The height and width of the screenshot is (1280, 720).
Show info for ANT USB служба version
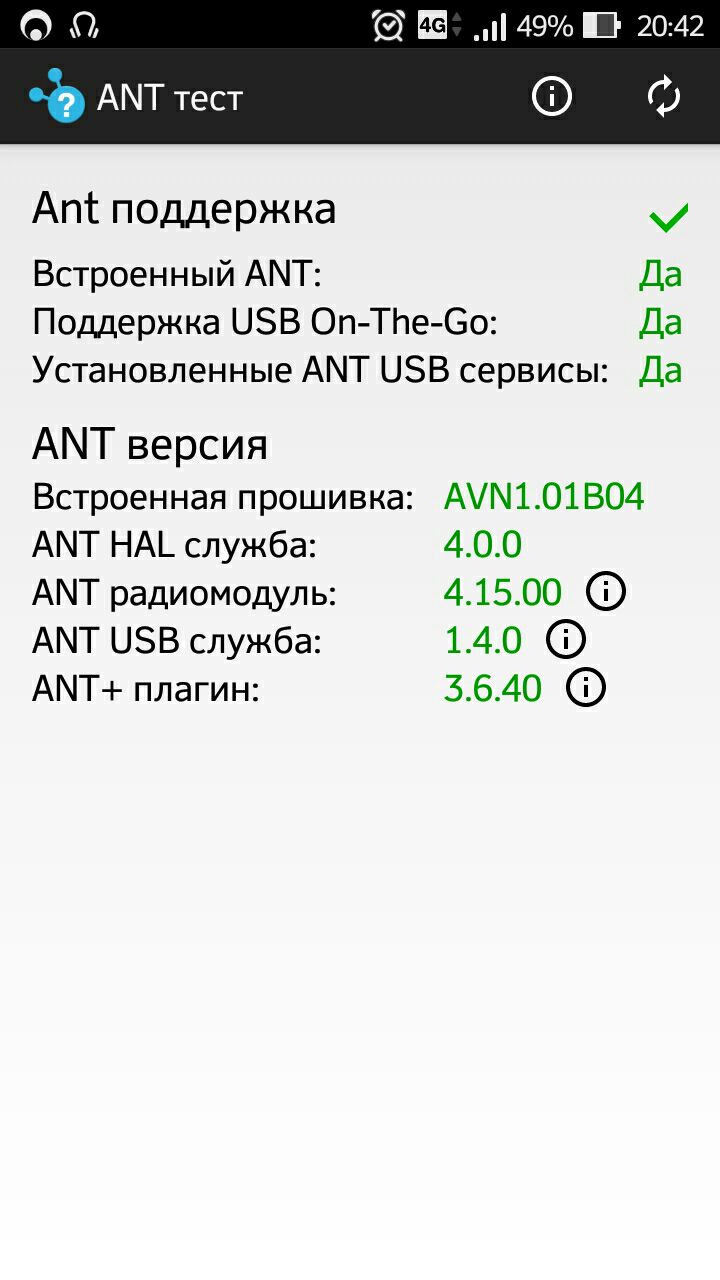(x=565, y=640)
